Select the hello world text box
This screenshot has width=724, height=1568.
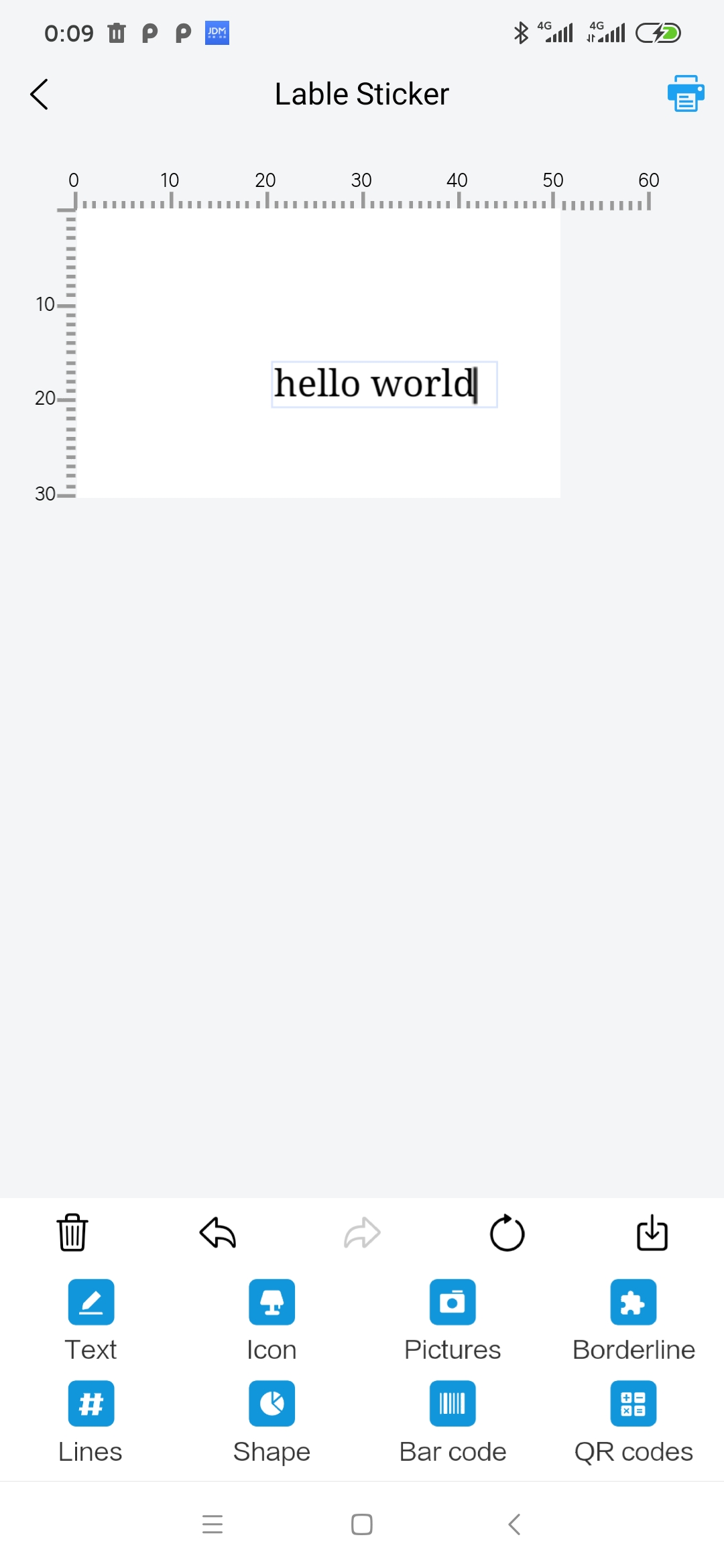coord(383,385)
